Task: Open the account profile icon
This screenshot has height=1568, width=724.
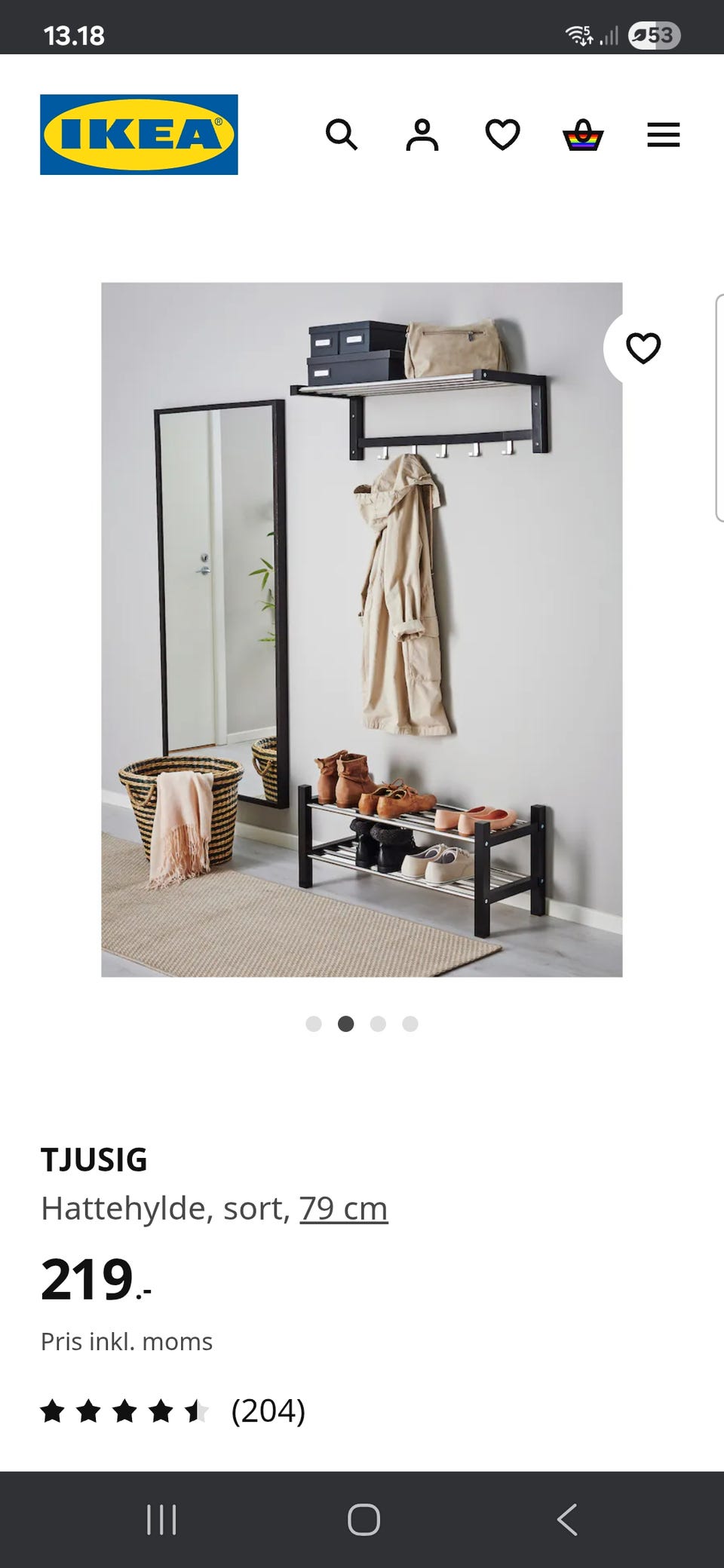Action: pyautogui.click(x=423, y=136)
